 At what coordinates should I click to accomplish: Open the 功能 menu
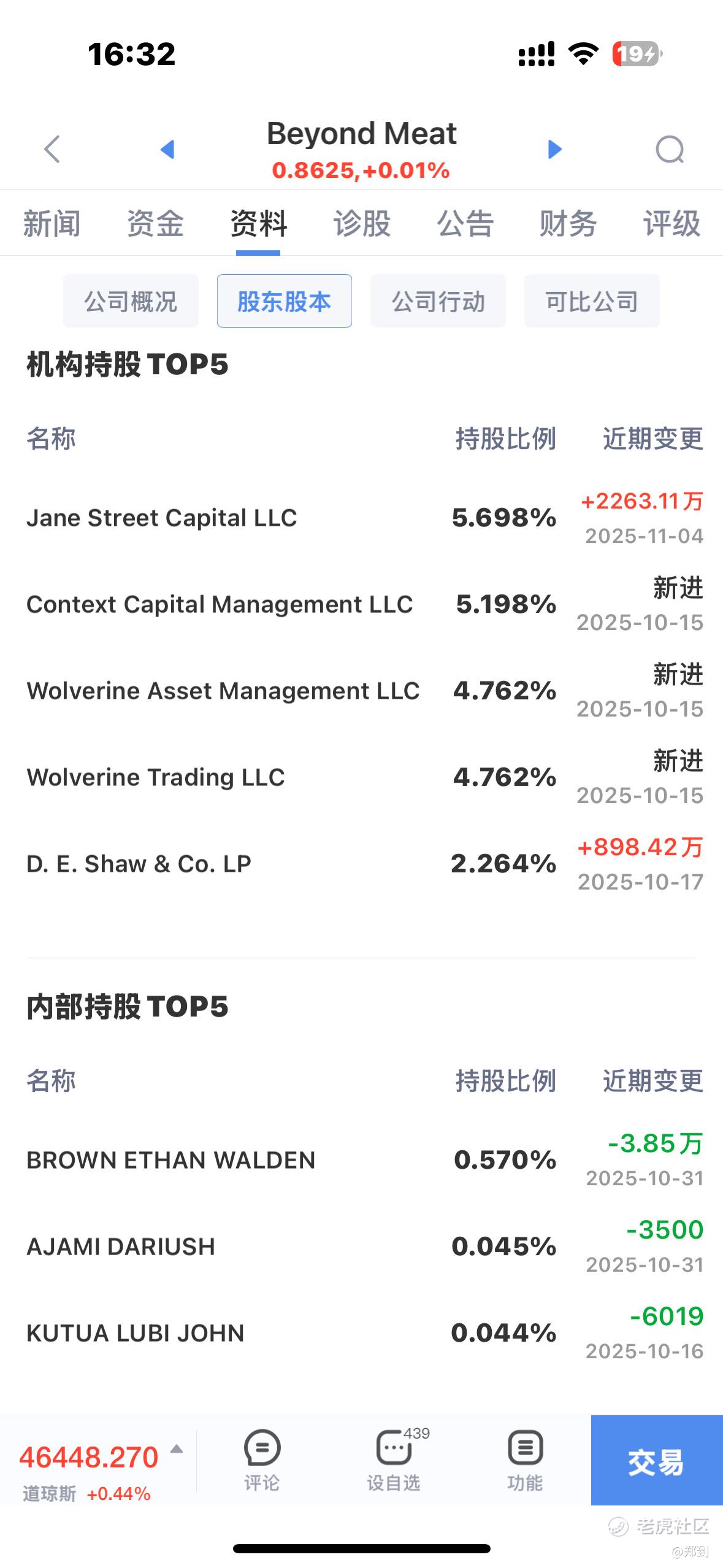(525, 1461)
